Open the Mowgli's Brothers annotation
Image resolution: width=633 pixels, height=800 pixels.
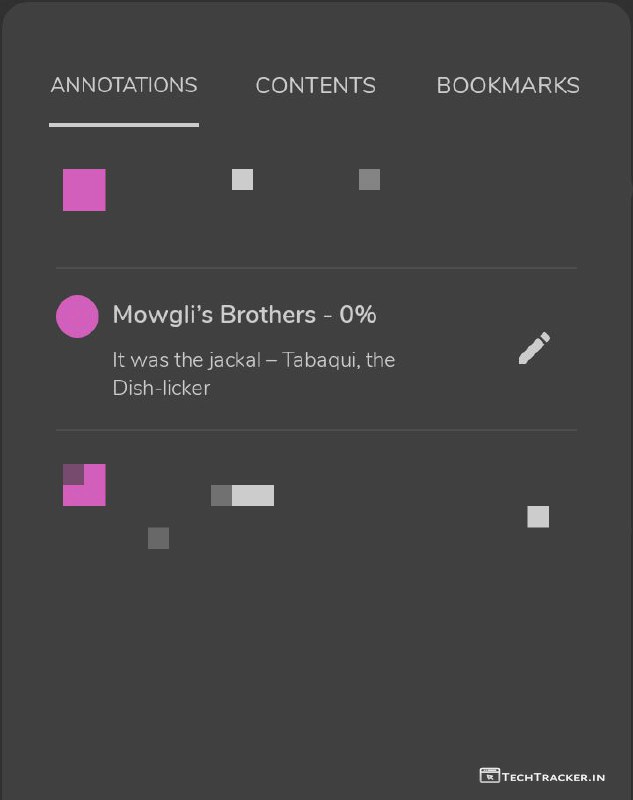[x=260, y=348]
